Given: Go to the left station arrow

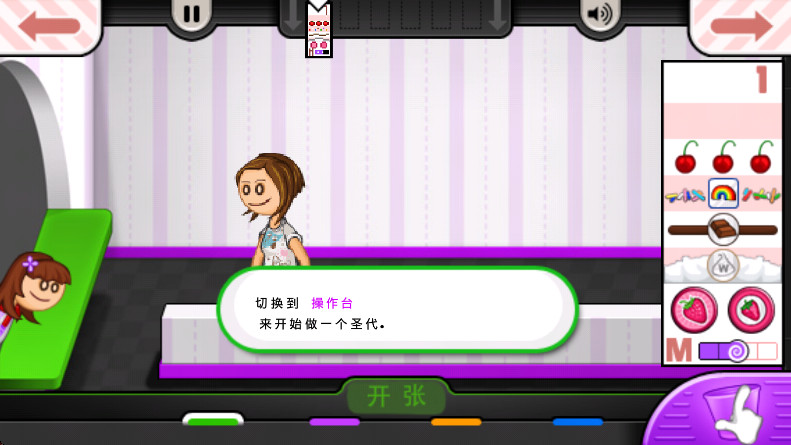Looking at the screenshot, I should point(48,24).
